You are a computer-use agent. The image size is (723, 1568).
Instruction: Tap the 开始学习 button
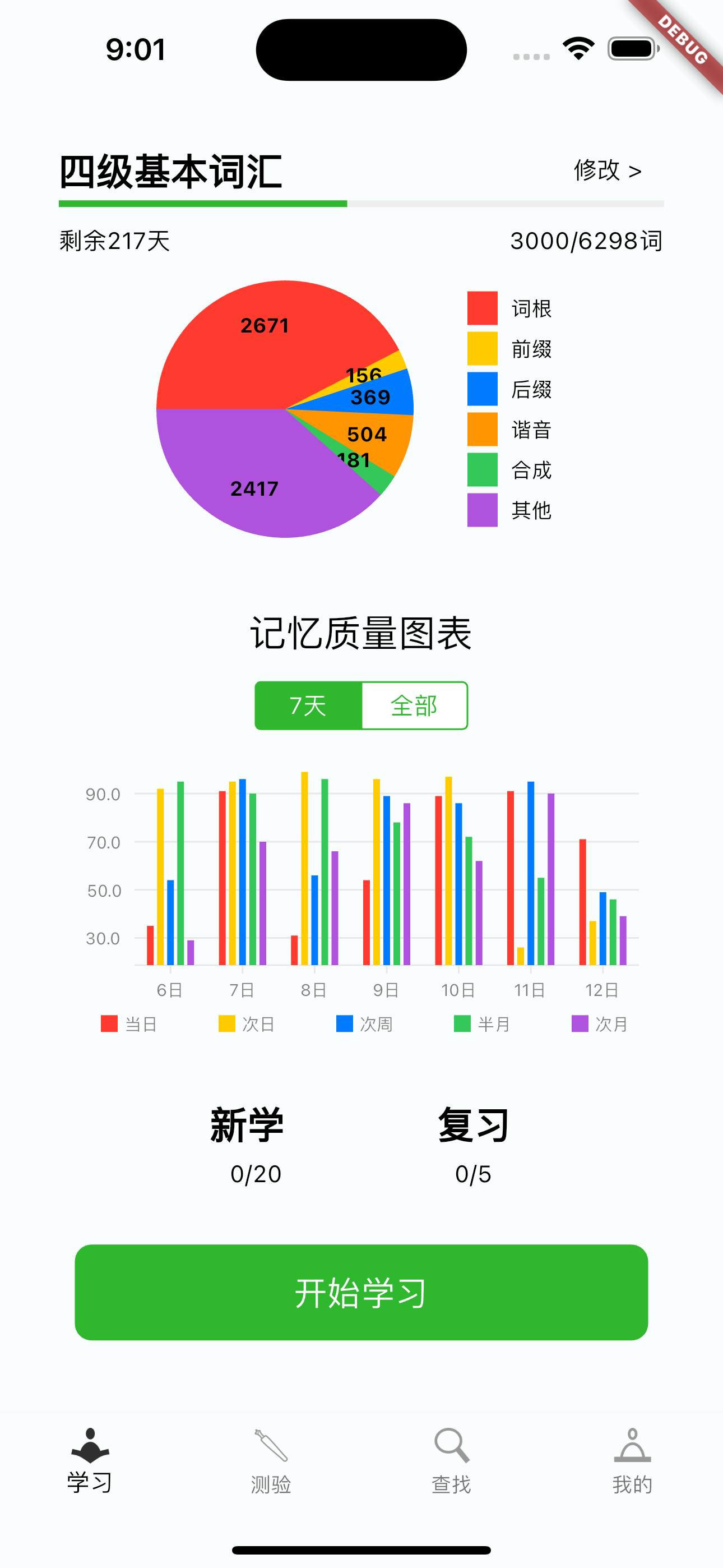point(361,1292)
